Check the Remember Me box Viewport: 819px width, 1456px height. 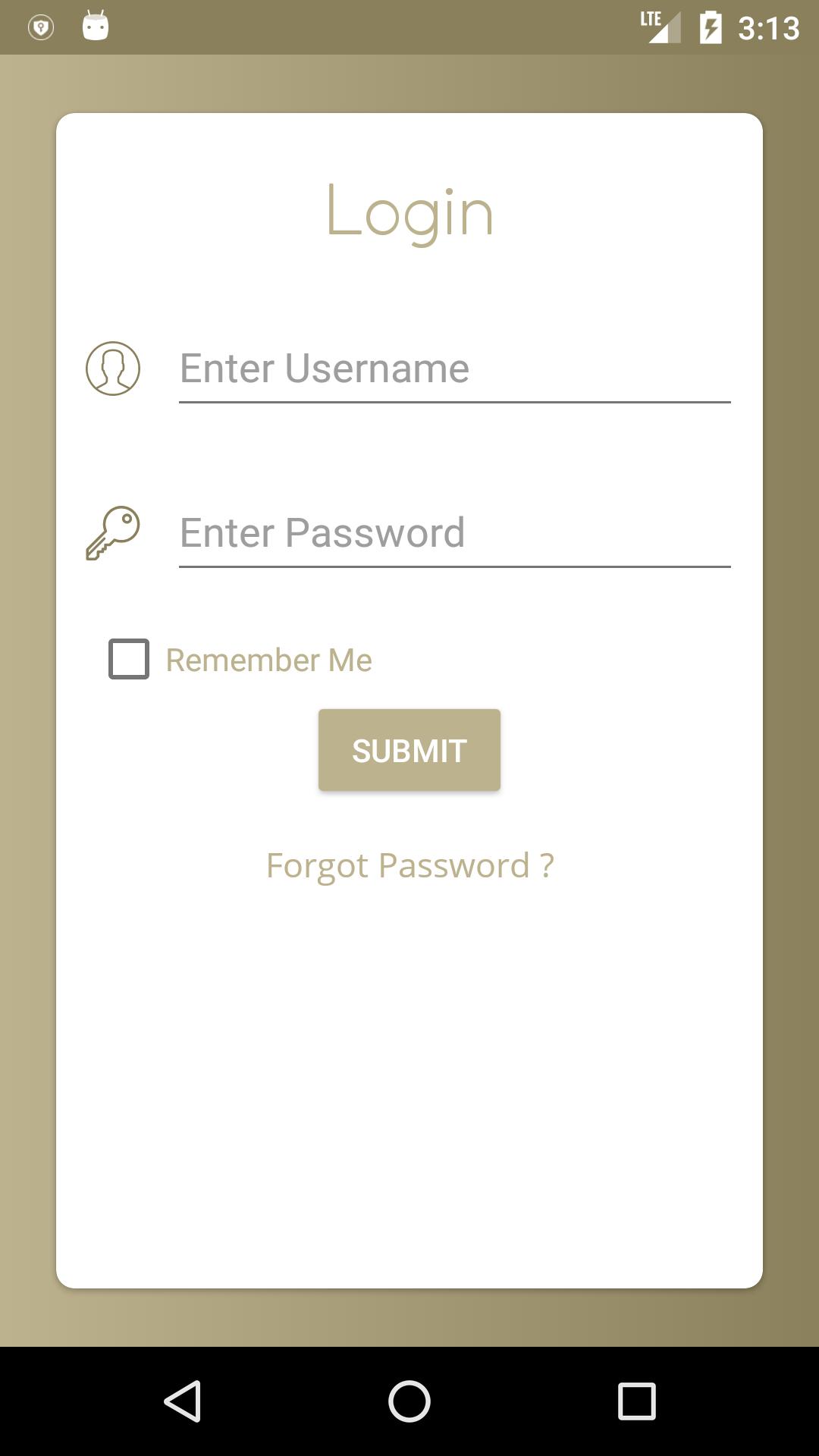click(x=129, y=659)
